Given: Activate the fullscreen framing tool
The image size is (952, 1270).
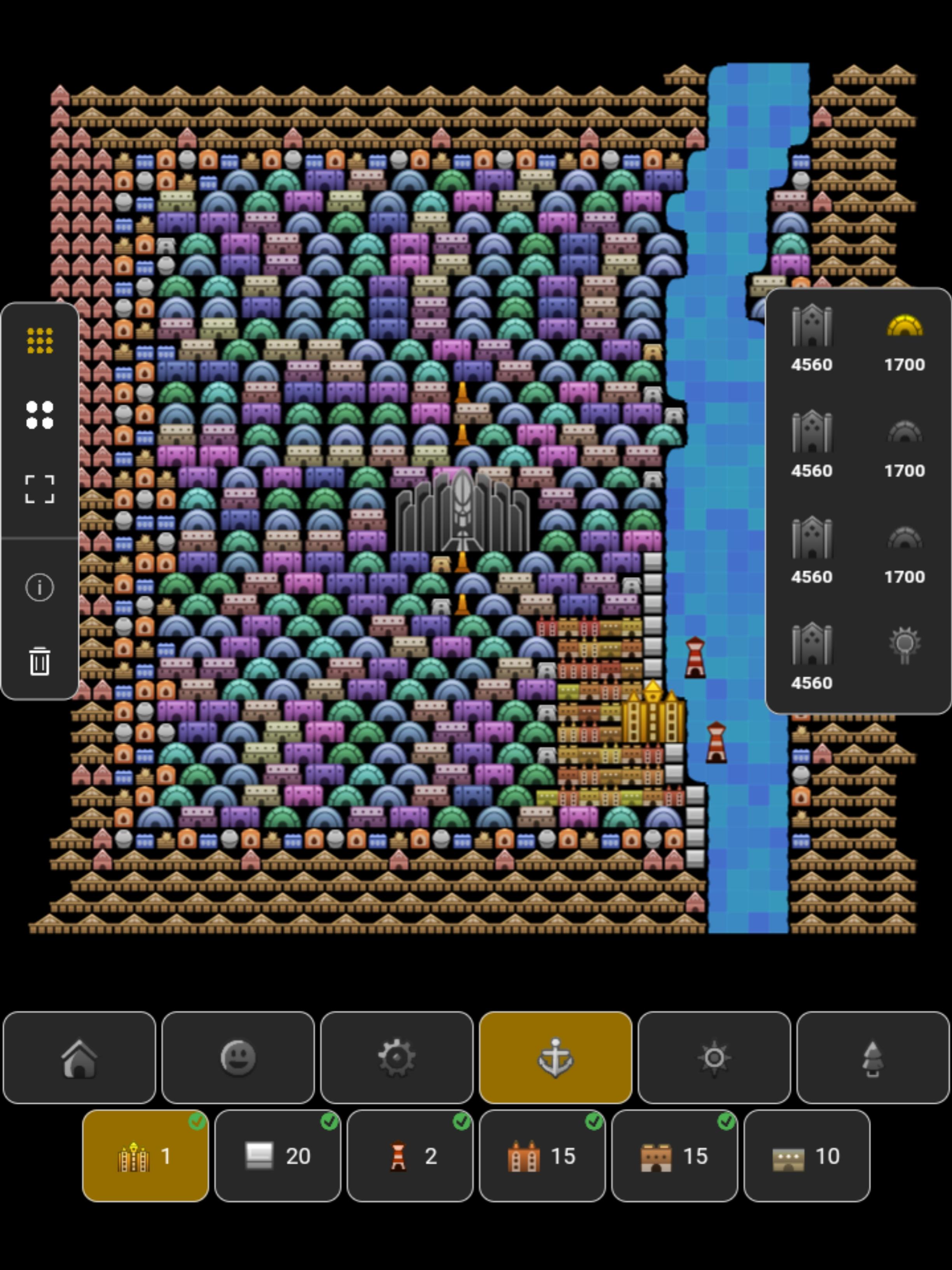Looking at the screenshot, I should coord(39,489).
